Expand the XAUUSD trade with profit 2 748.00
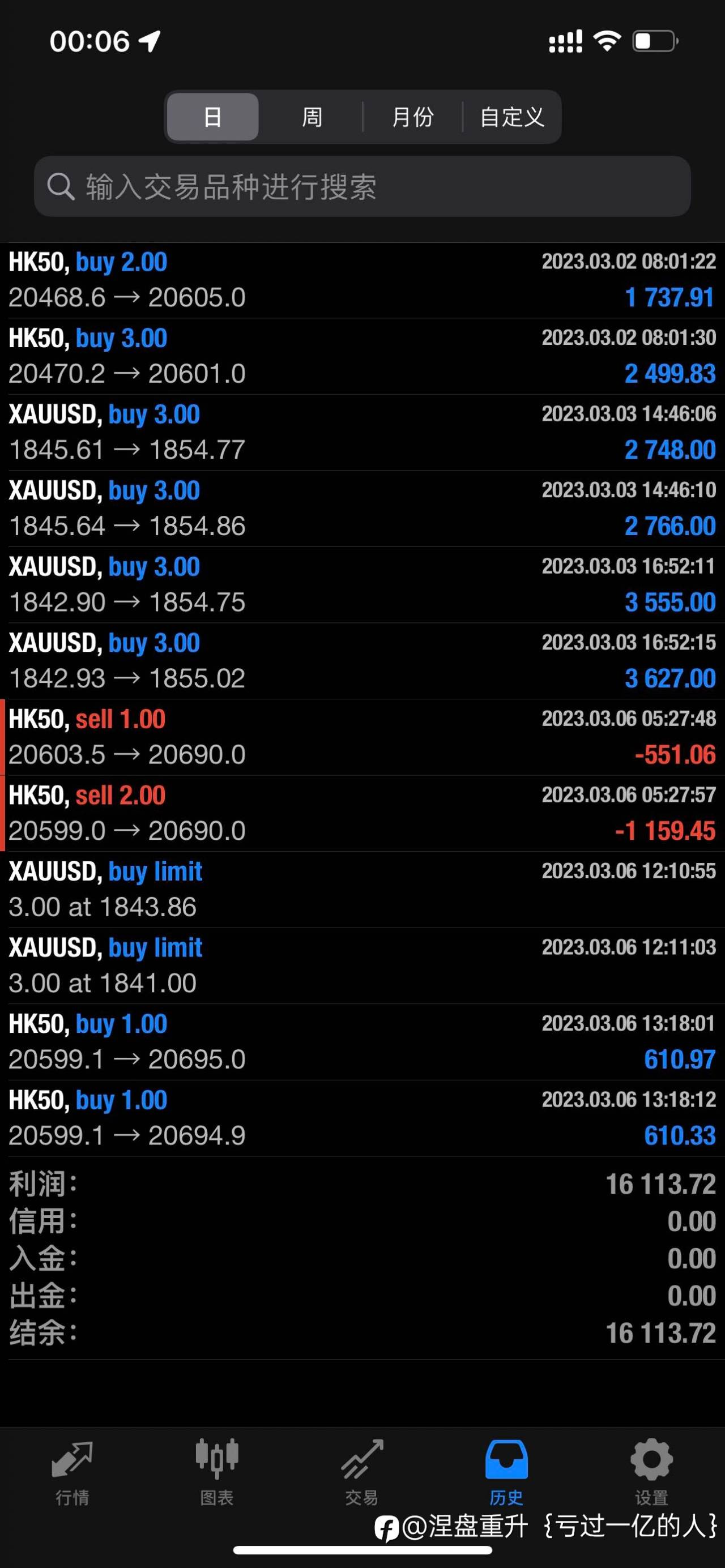Screen dimensions: 725x1568 (362, 432)
